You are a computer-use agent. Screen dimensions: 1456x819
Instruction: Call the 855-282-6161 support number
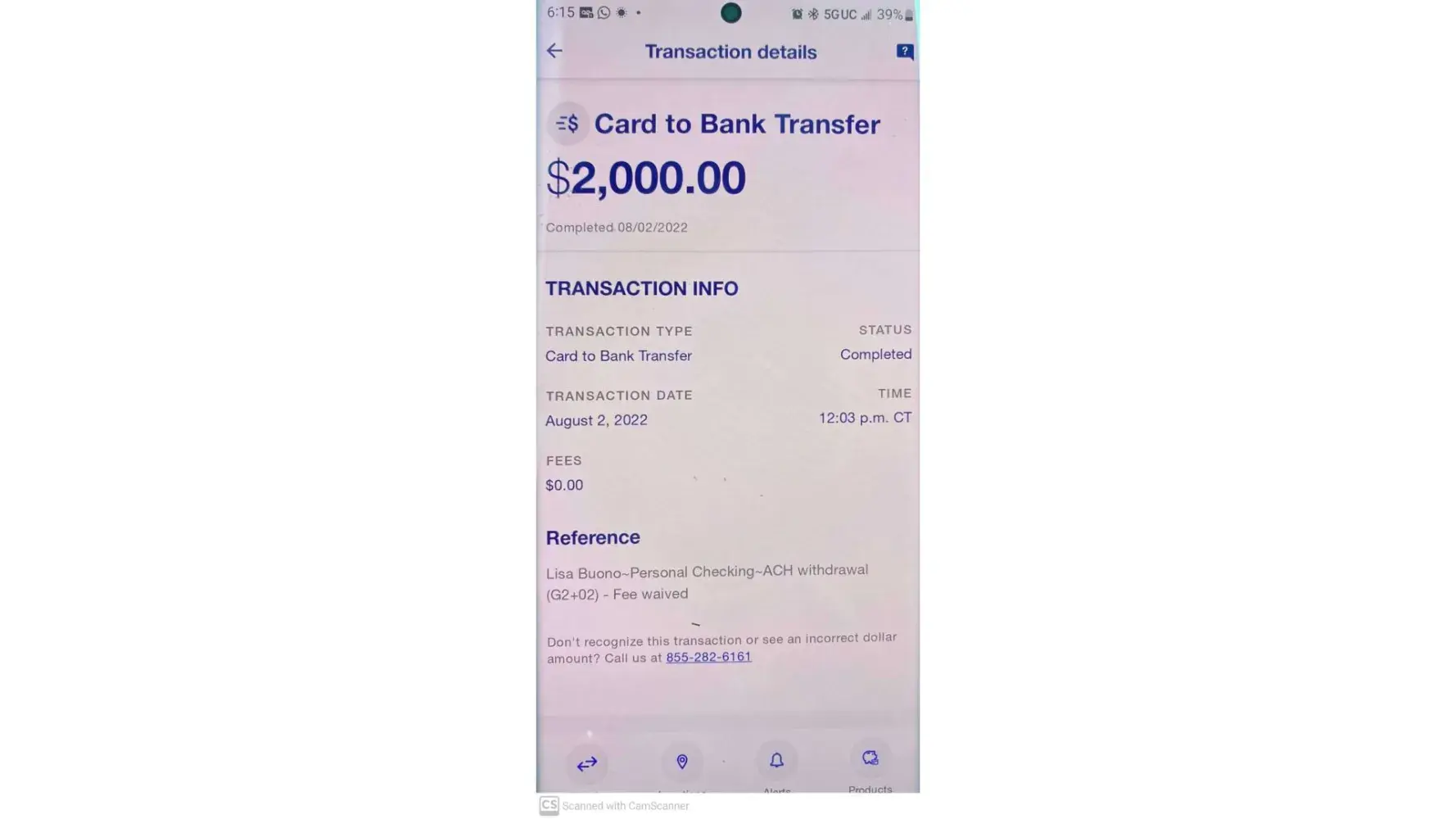[x=708, y=657]
